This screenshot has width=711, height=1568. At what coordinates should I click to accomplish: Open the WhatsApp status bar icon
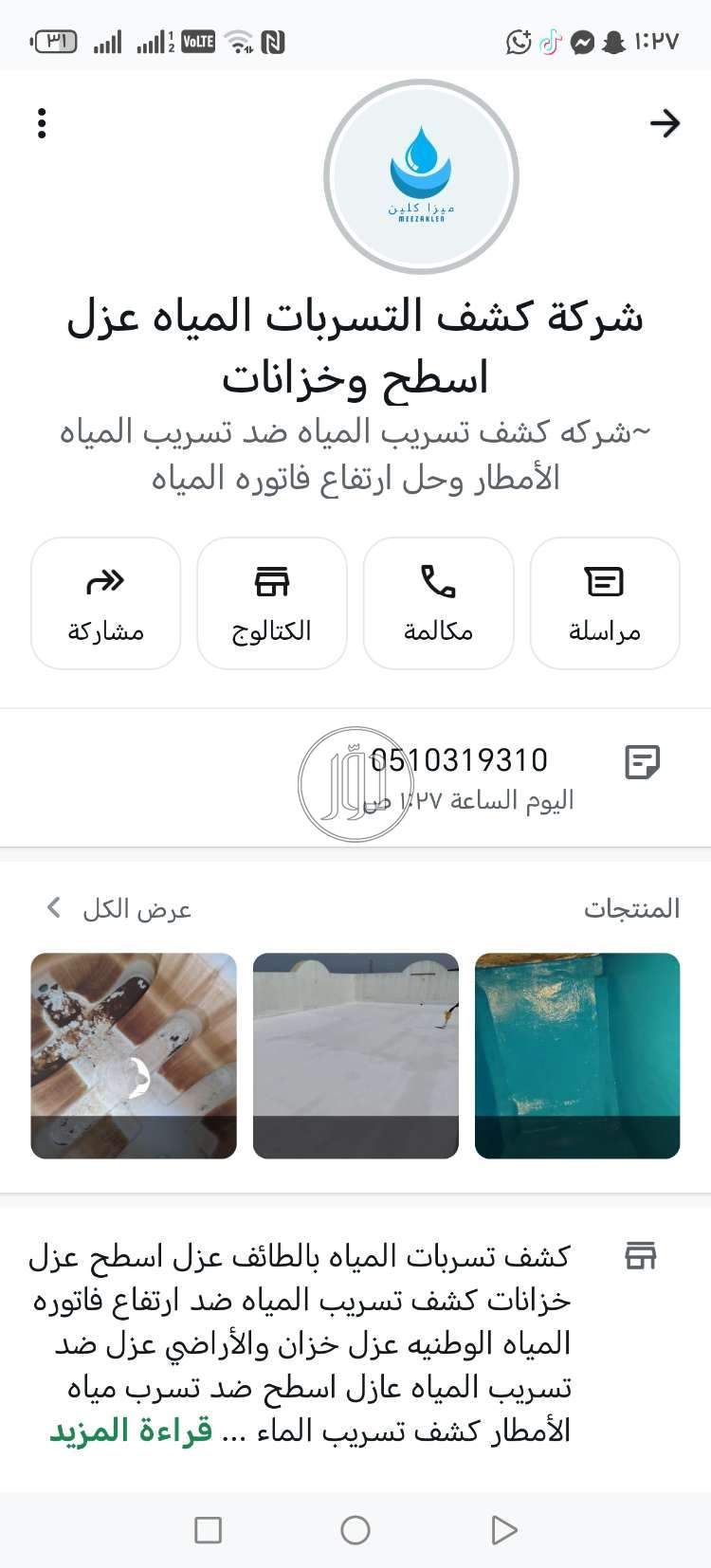click(x=518, y=42)
